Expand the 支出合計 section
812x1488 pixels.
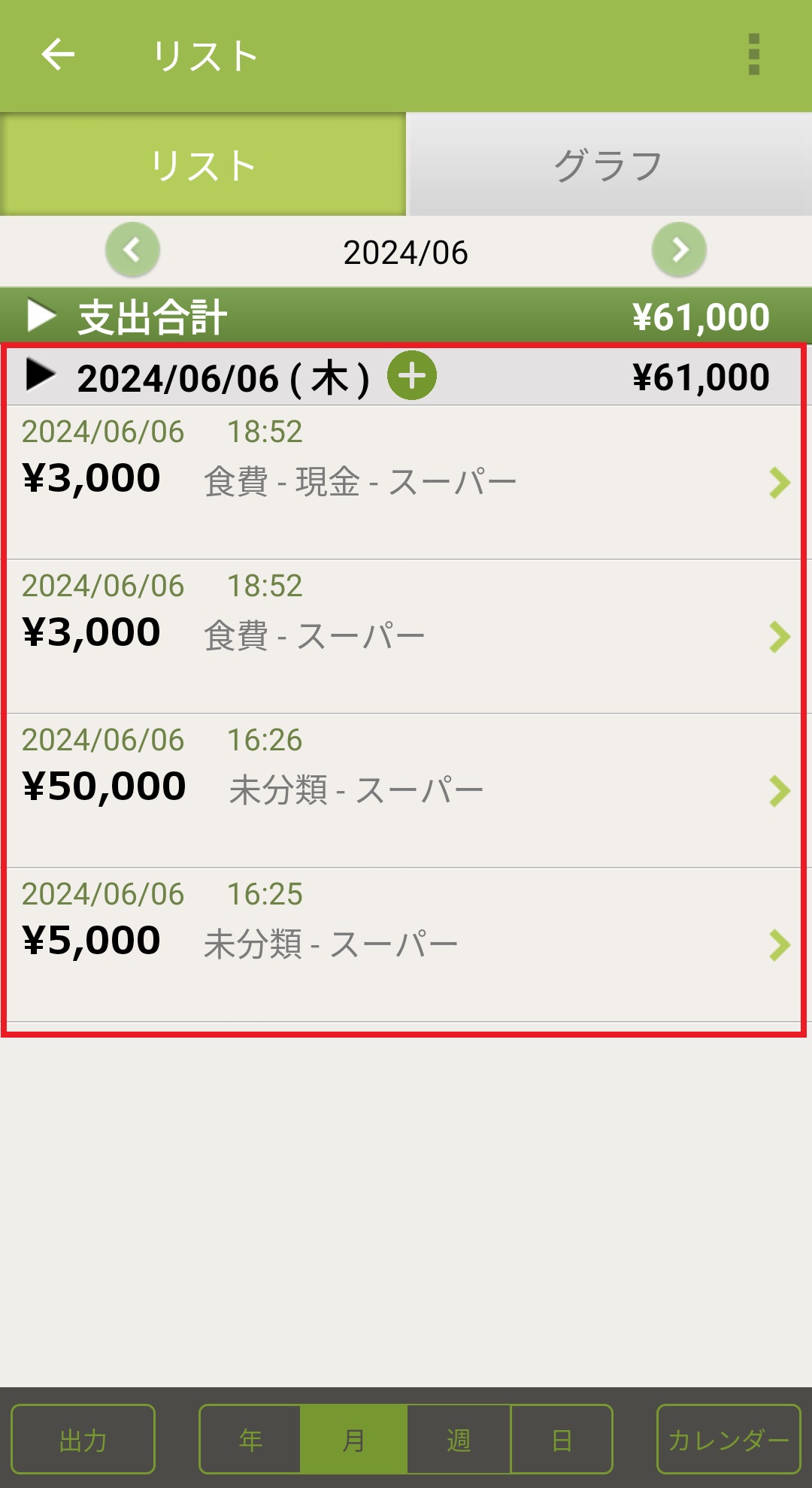click(x=42, y=316)
